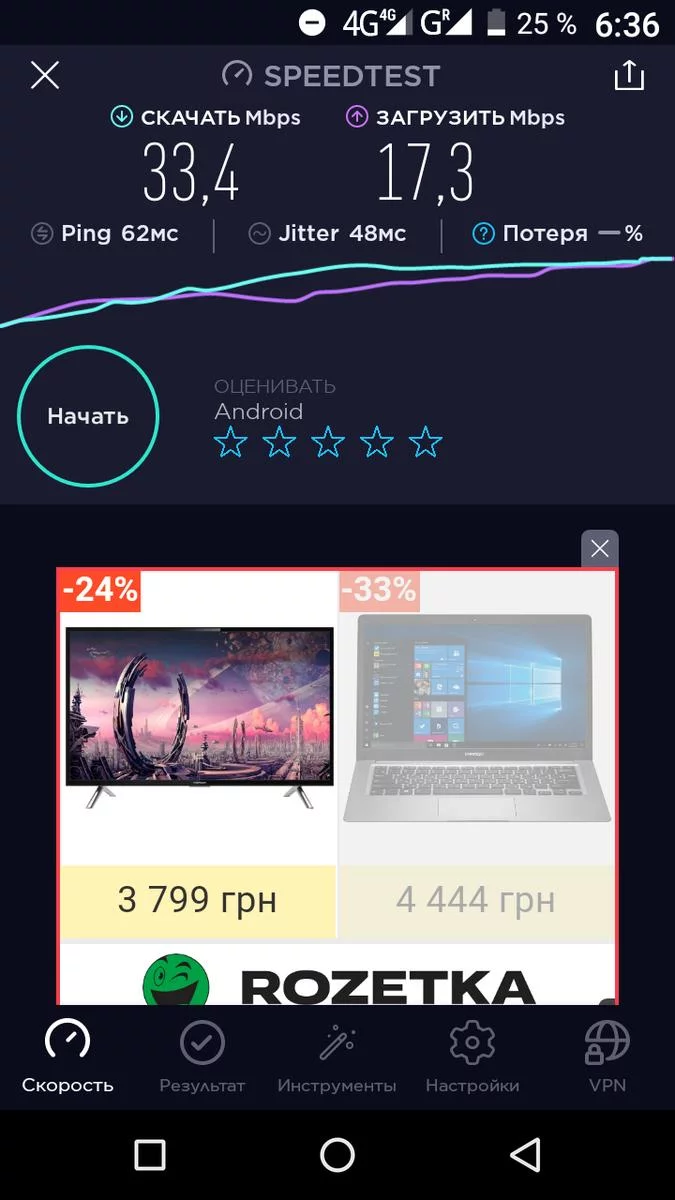Return to the home screen
The width and height of the screenshot is (675, 1200).
tap(337, 1155)
